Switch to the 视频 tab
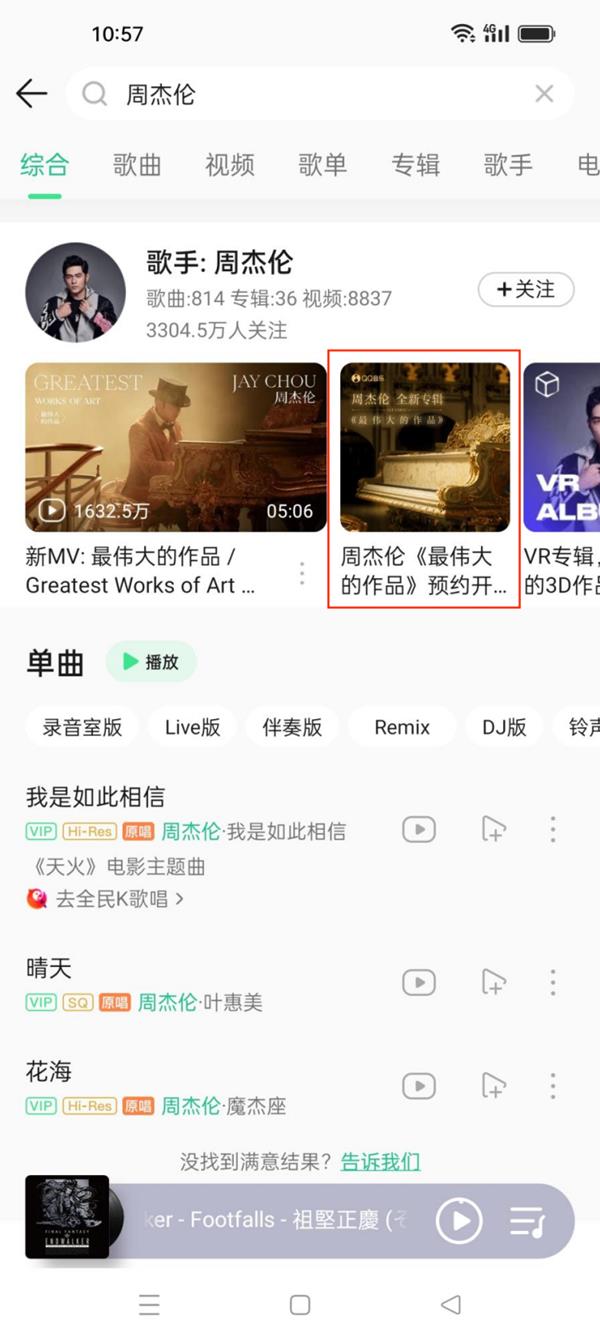 (229, 165)
